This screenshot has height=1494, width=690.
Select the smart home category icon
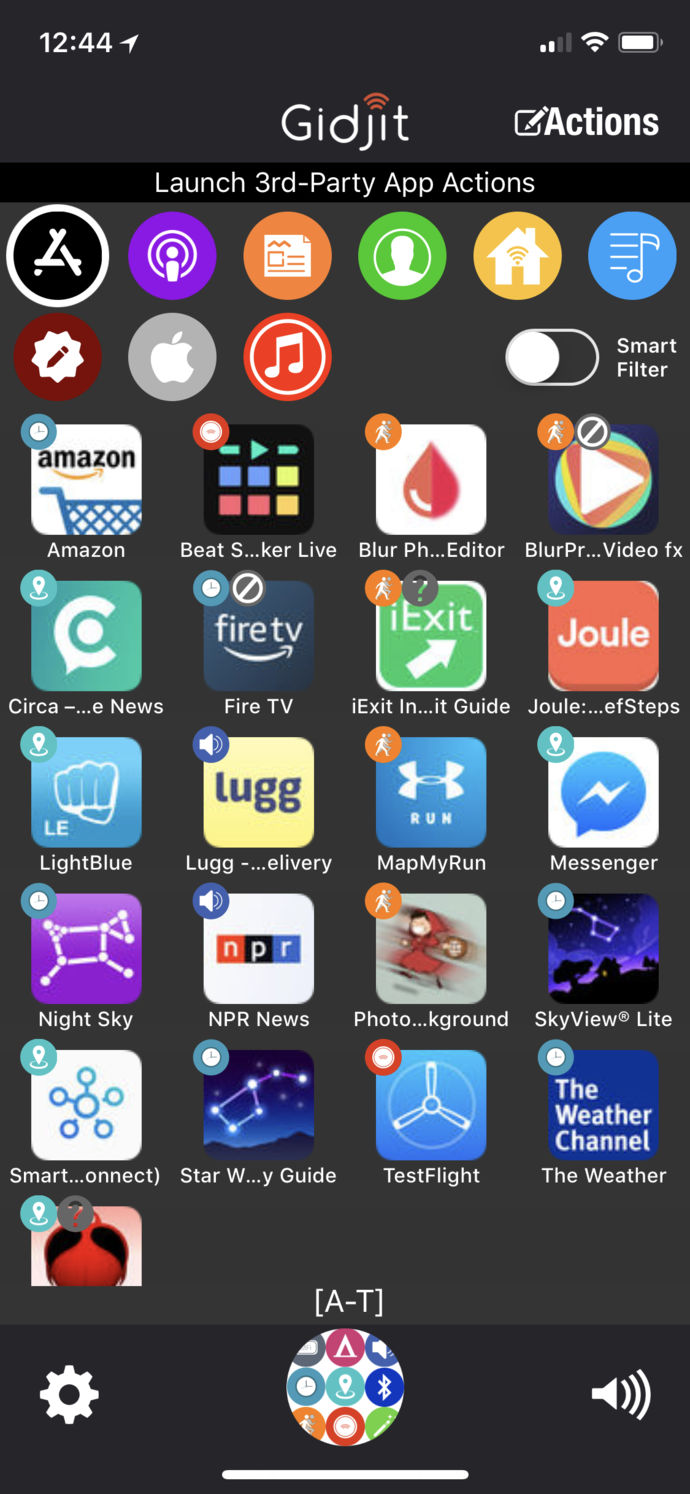click(517, 256)
